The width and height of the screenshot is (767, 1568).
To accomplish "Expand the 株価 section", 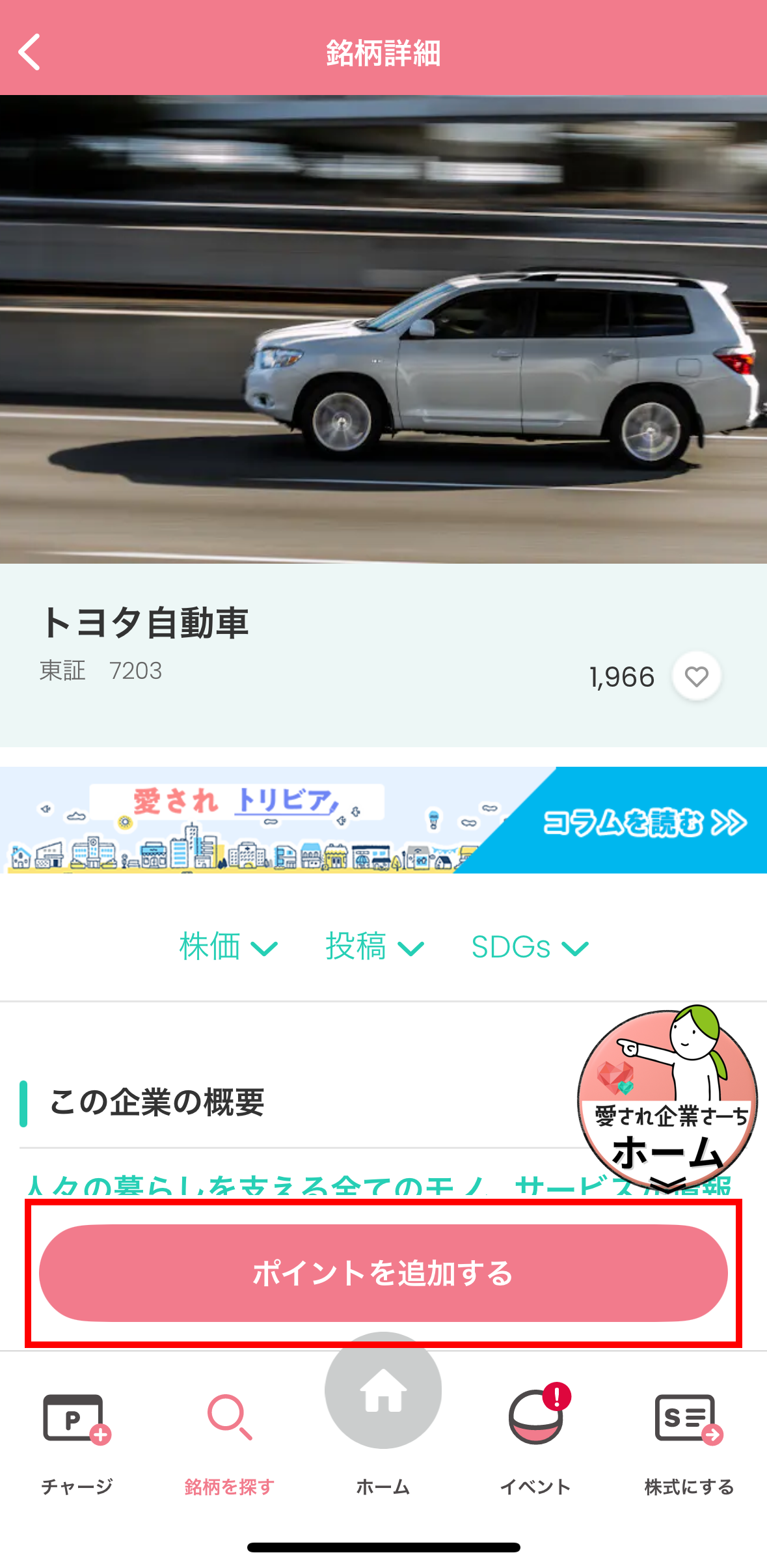I will [228, 947].
